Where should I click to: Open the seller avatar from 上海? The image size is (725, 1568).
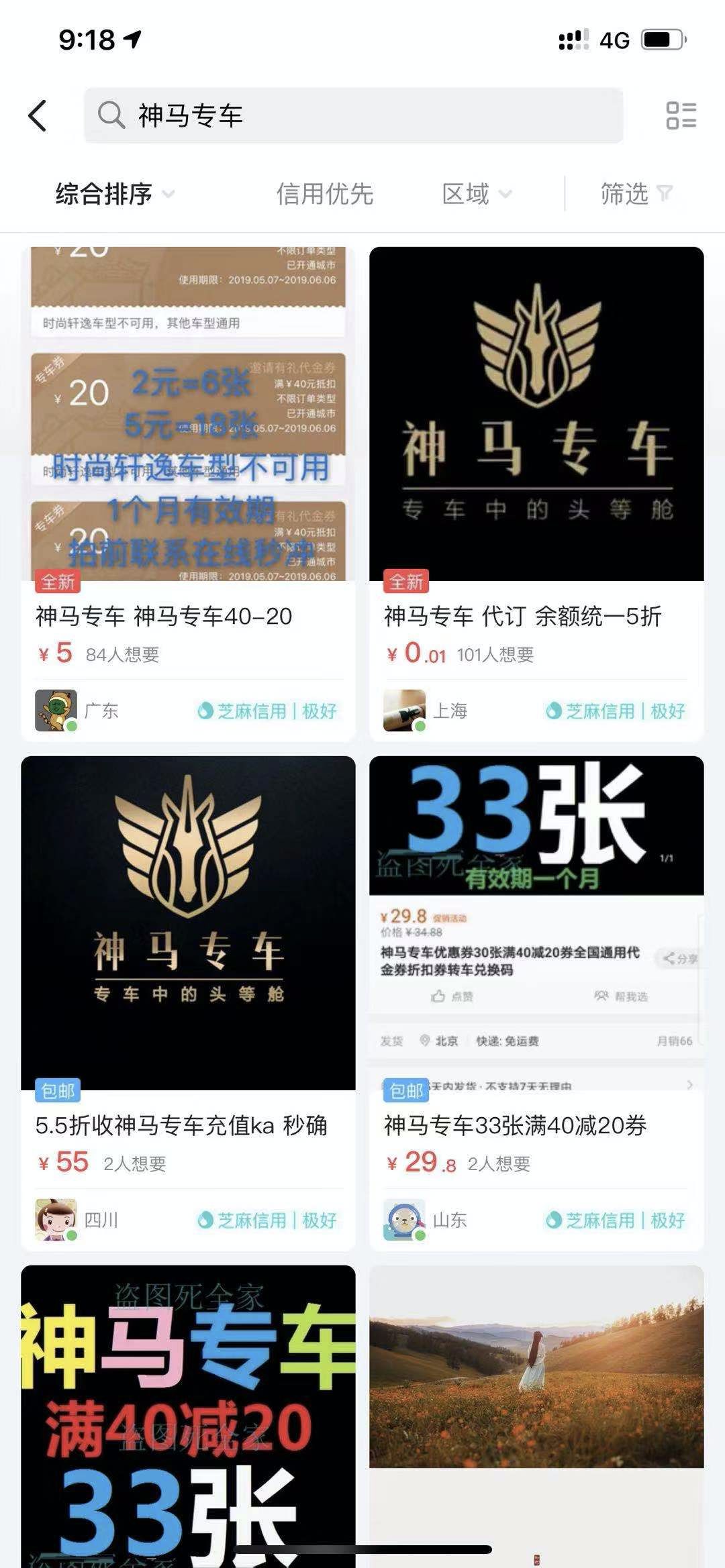coord(403,710)
